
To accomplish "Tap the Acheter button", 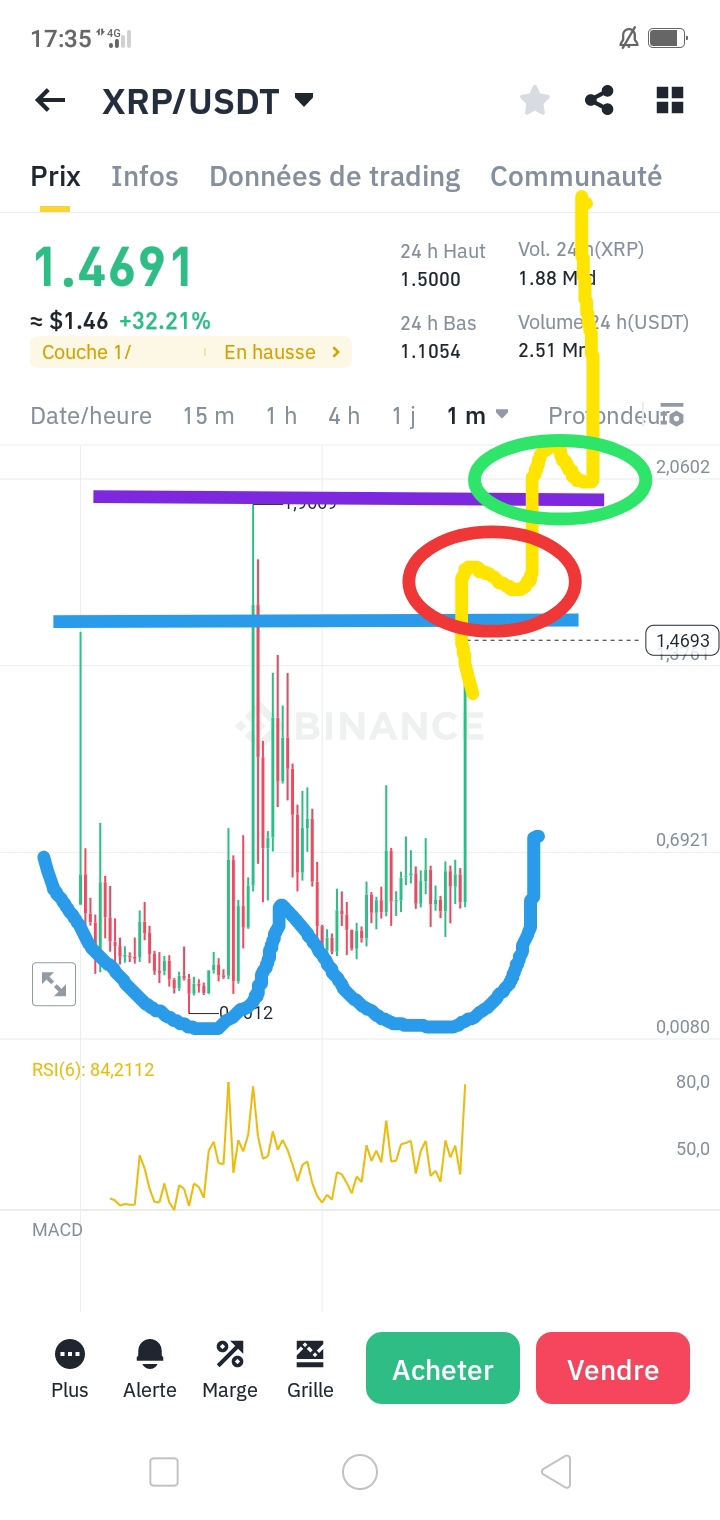I will coord(442,1368).
